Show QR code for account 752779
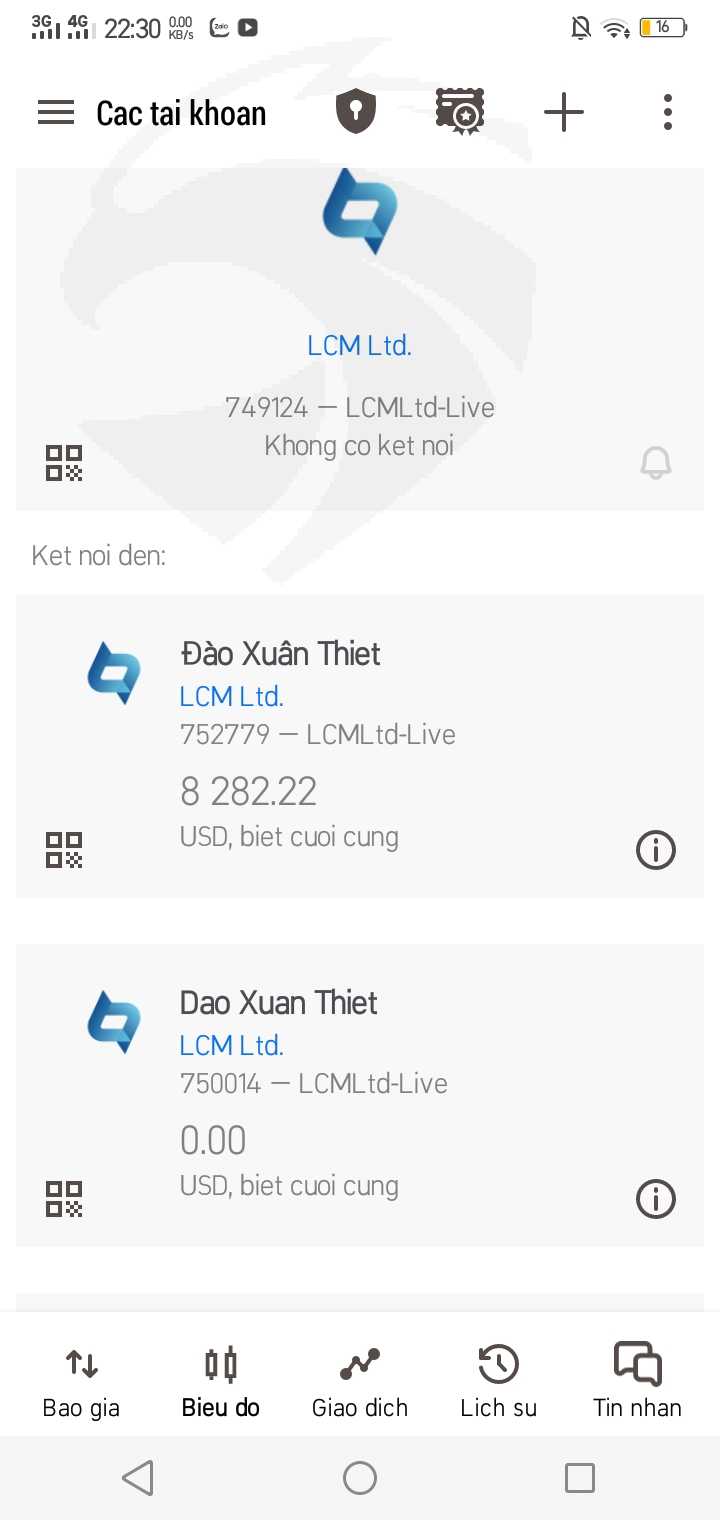720x1520 pixels. (x=64, y=850)
